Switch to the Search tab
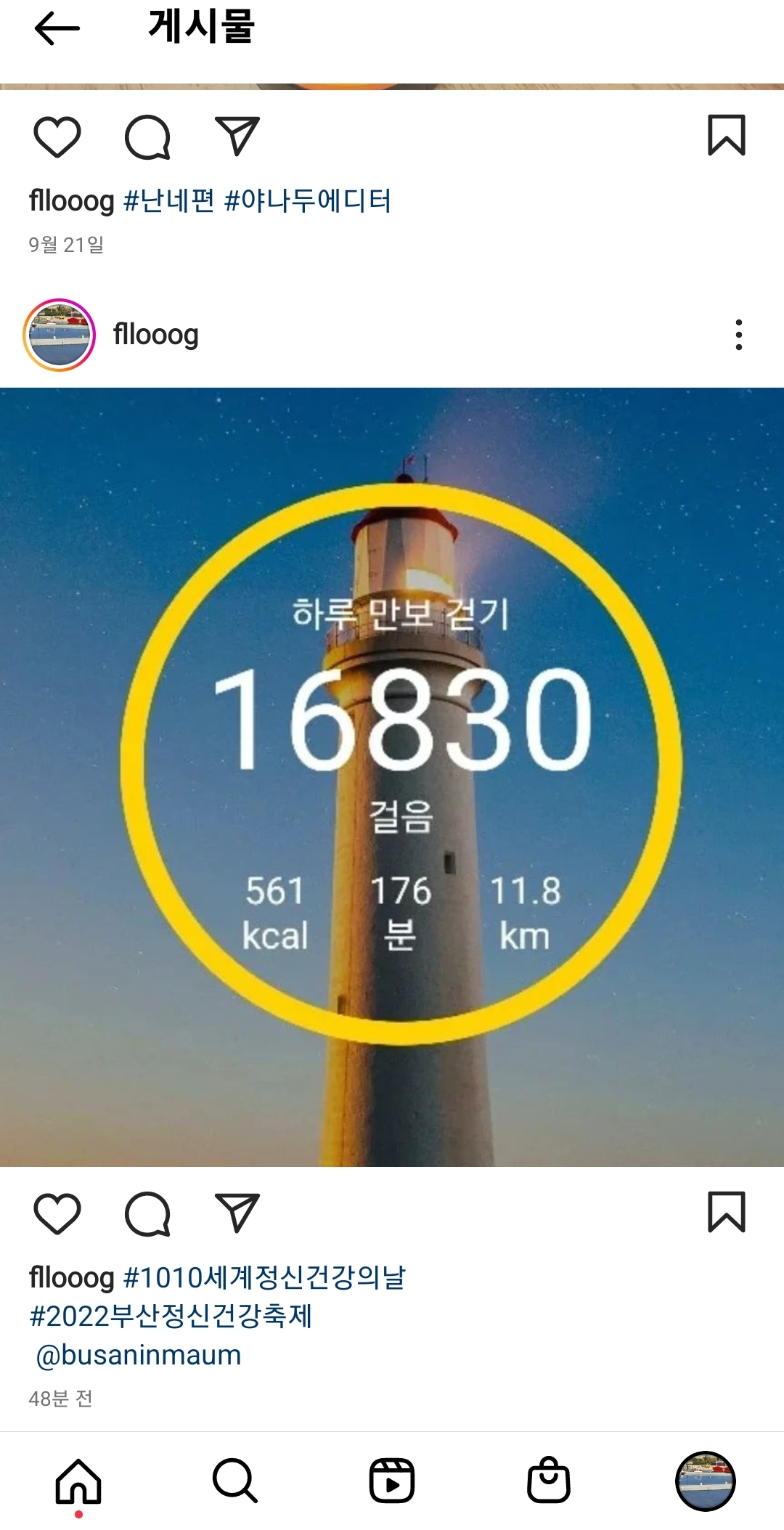This screenshot has width=784, height=1530. point(235,1481)
